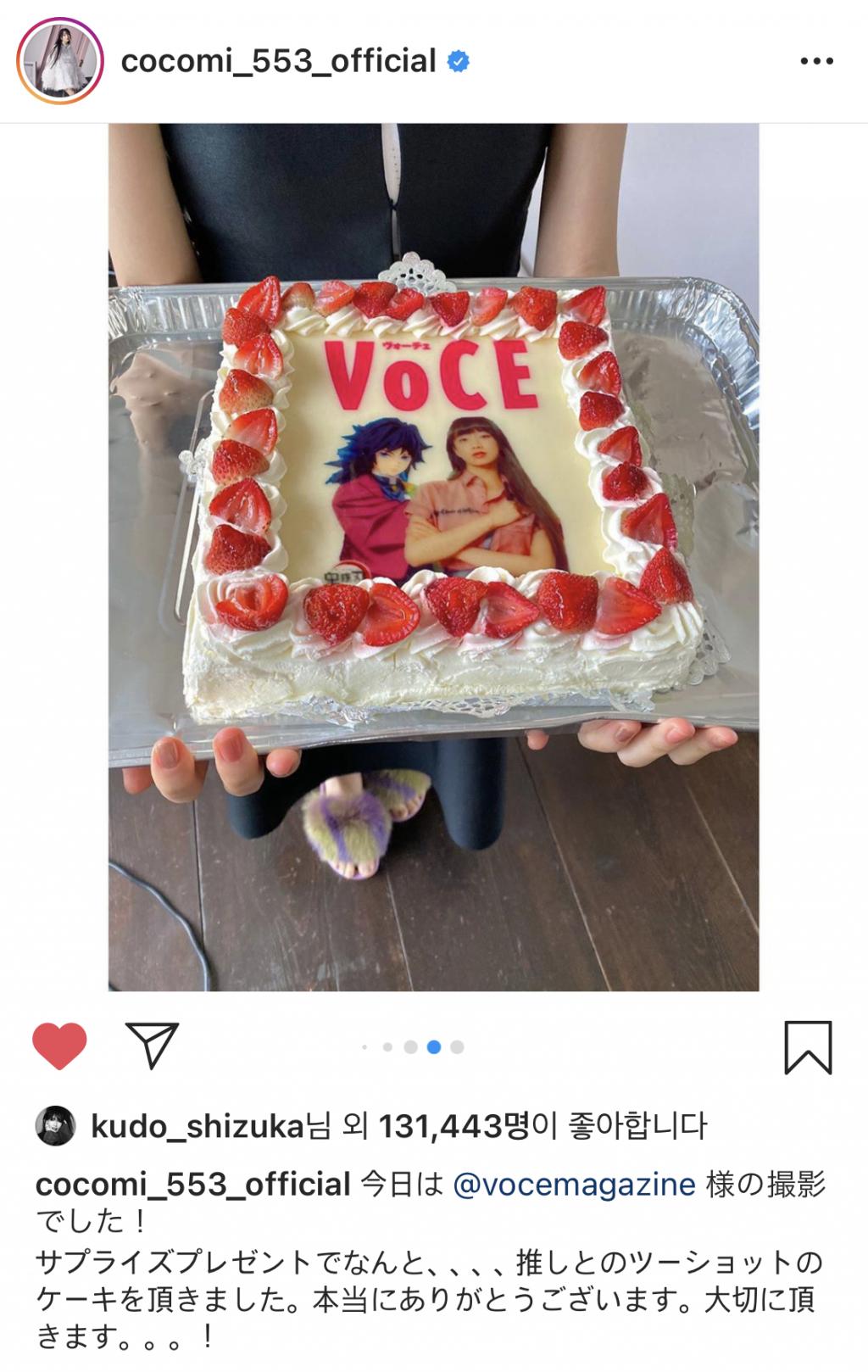Open cocomi_553_official name in caption

(193, 1184)
